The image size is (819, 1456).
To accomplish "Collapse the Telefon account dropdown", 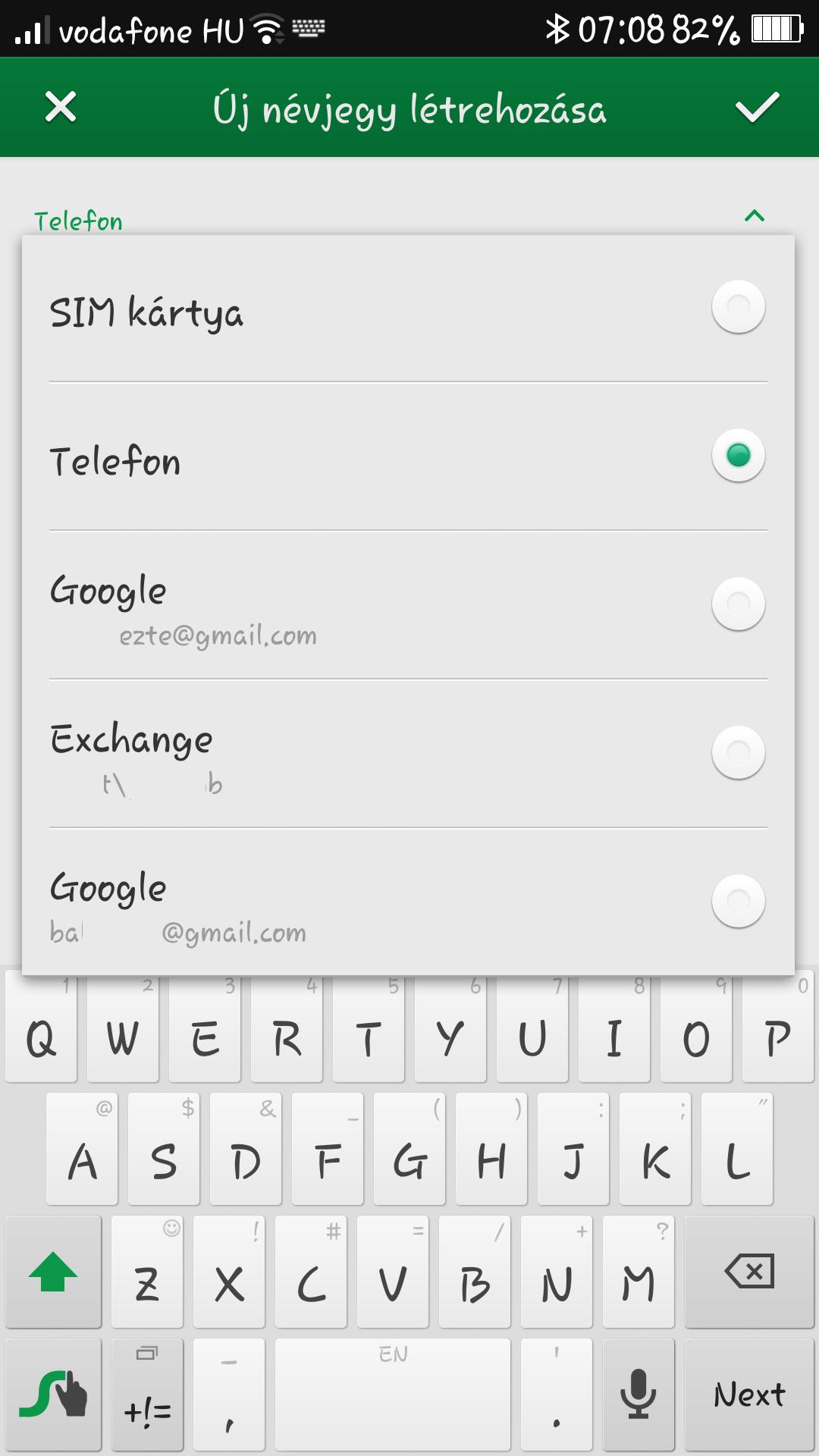I will [755, 217].
